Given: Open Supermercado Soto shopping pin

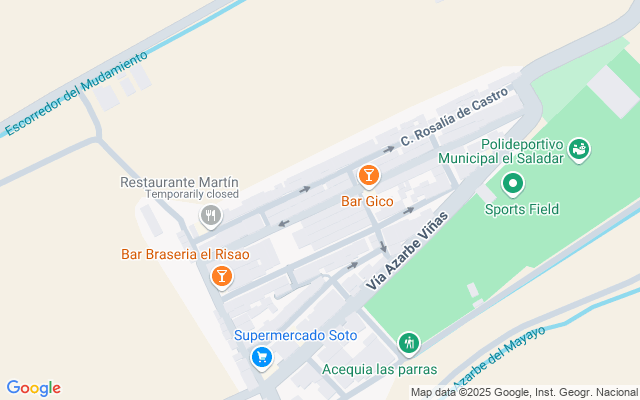Looking at the screenshot, I should 262,356.
